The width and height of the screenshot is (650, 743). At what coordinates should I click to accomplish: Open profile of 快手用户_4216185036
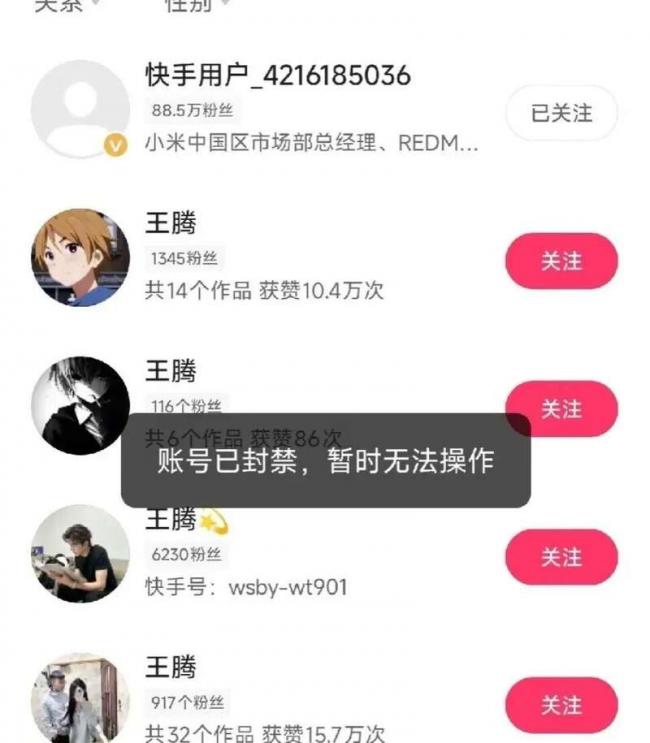[x=80, y=110]
